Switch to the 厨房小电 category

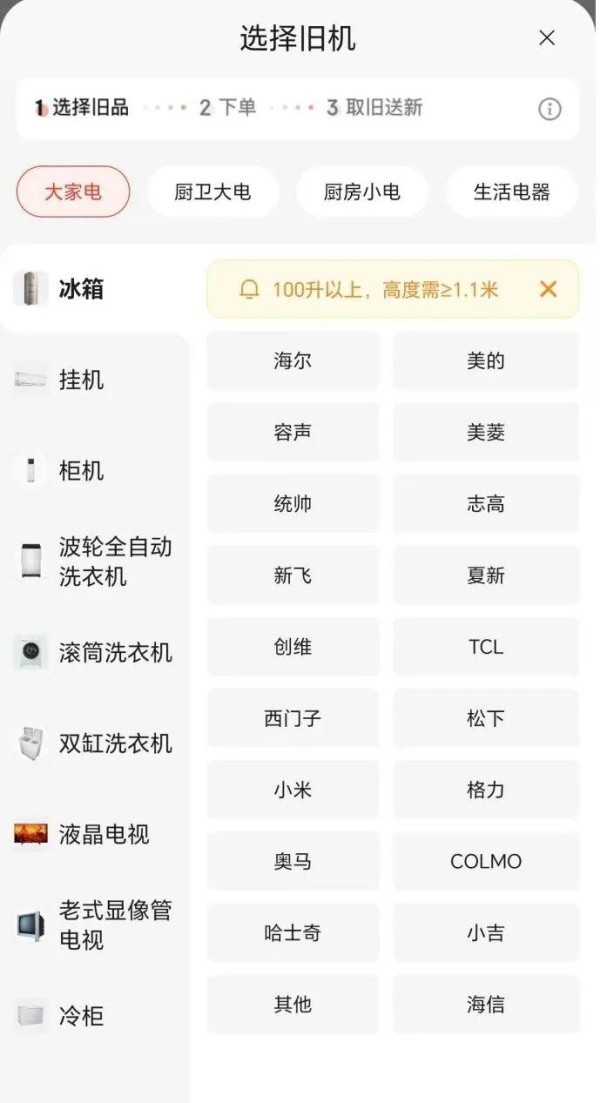[362, 192]
